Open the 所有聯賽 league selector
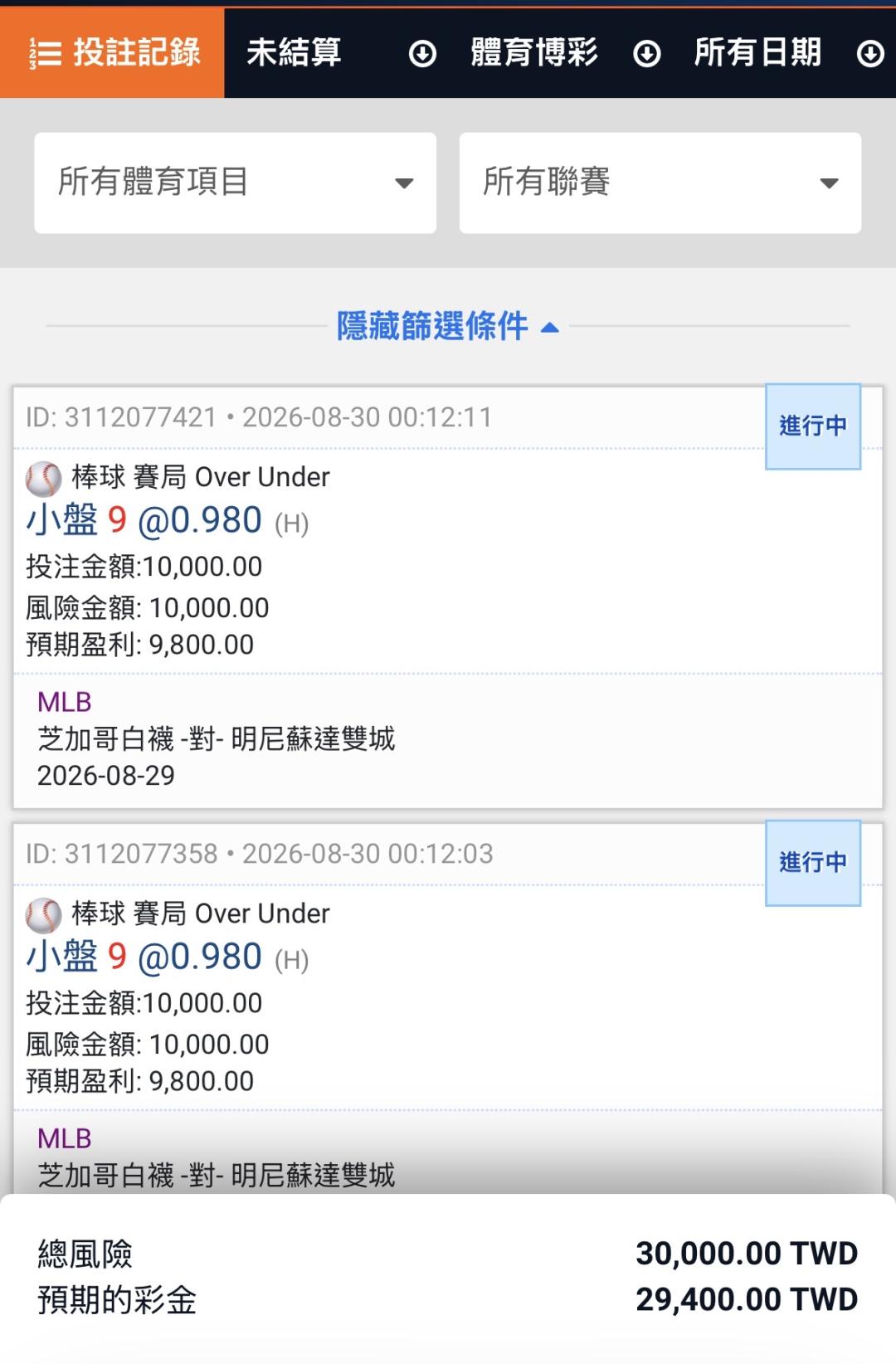The height and width of the screenshot is (1364, 896). coord(660,183)
